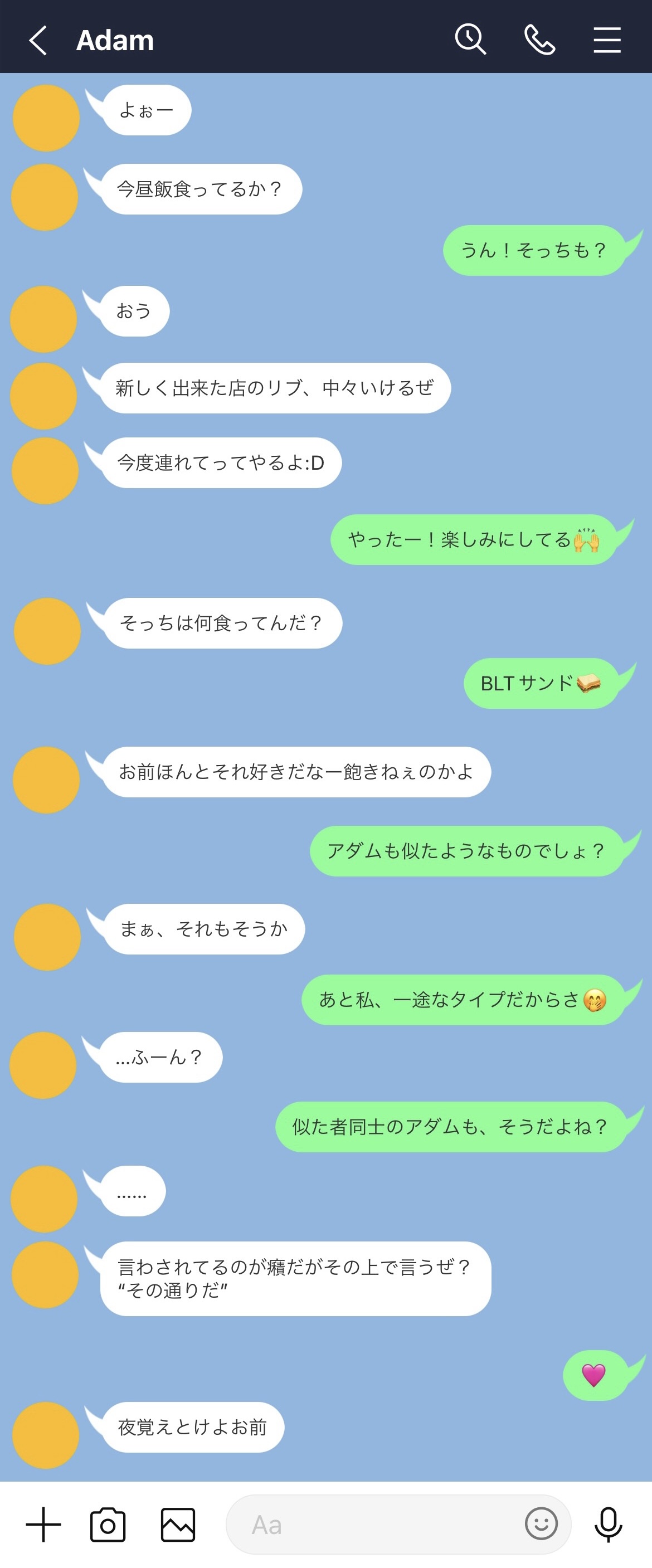
Task: Open the emoji and sticker picker
Action: click(x=541, y=1523)
